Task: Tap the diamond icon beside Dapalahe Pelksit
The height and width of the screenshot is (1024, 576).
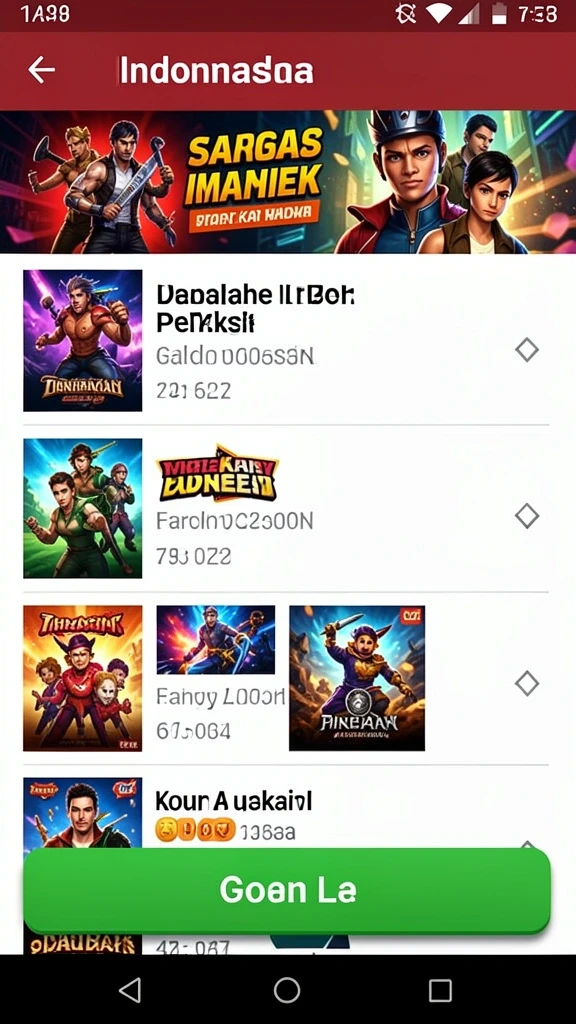Action: pyautogui.click(x=526, y=350)
